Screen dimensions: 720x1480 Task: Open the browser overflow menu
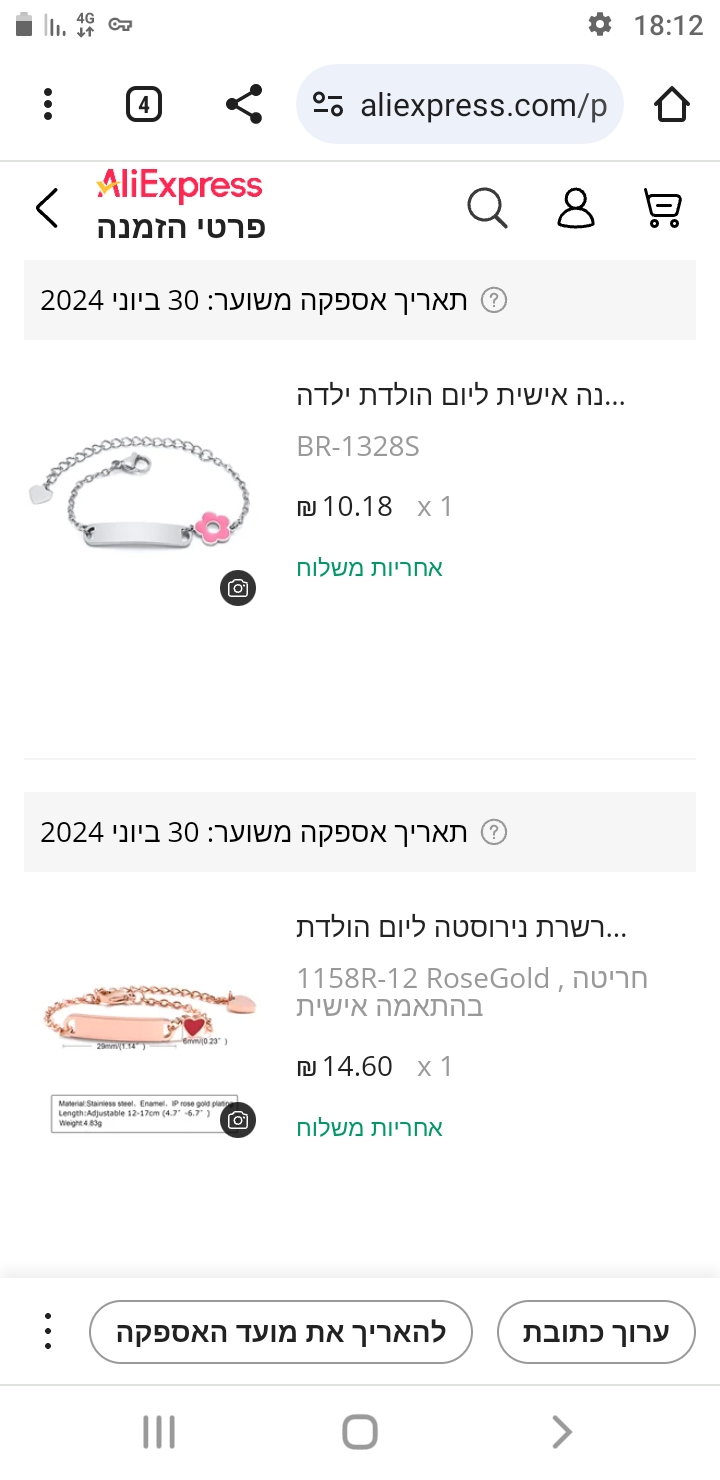click(48, 104)
